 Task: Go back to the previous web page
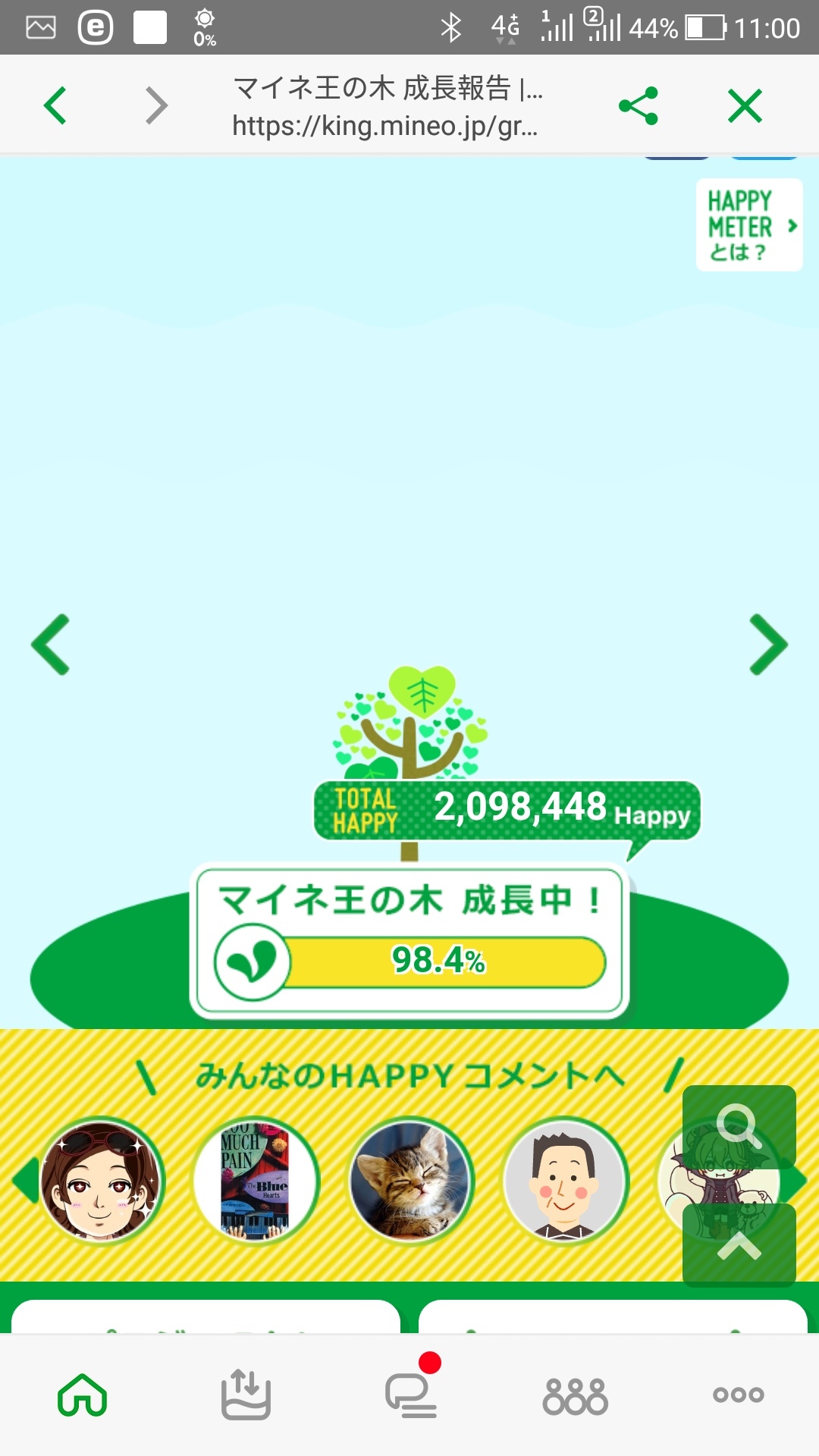[55, 105]
